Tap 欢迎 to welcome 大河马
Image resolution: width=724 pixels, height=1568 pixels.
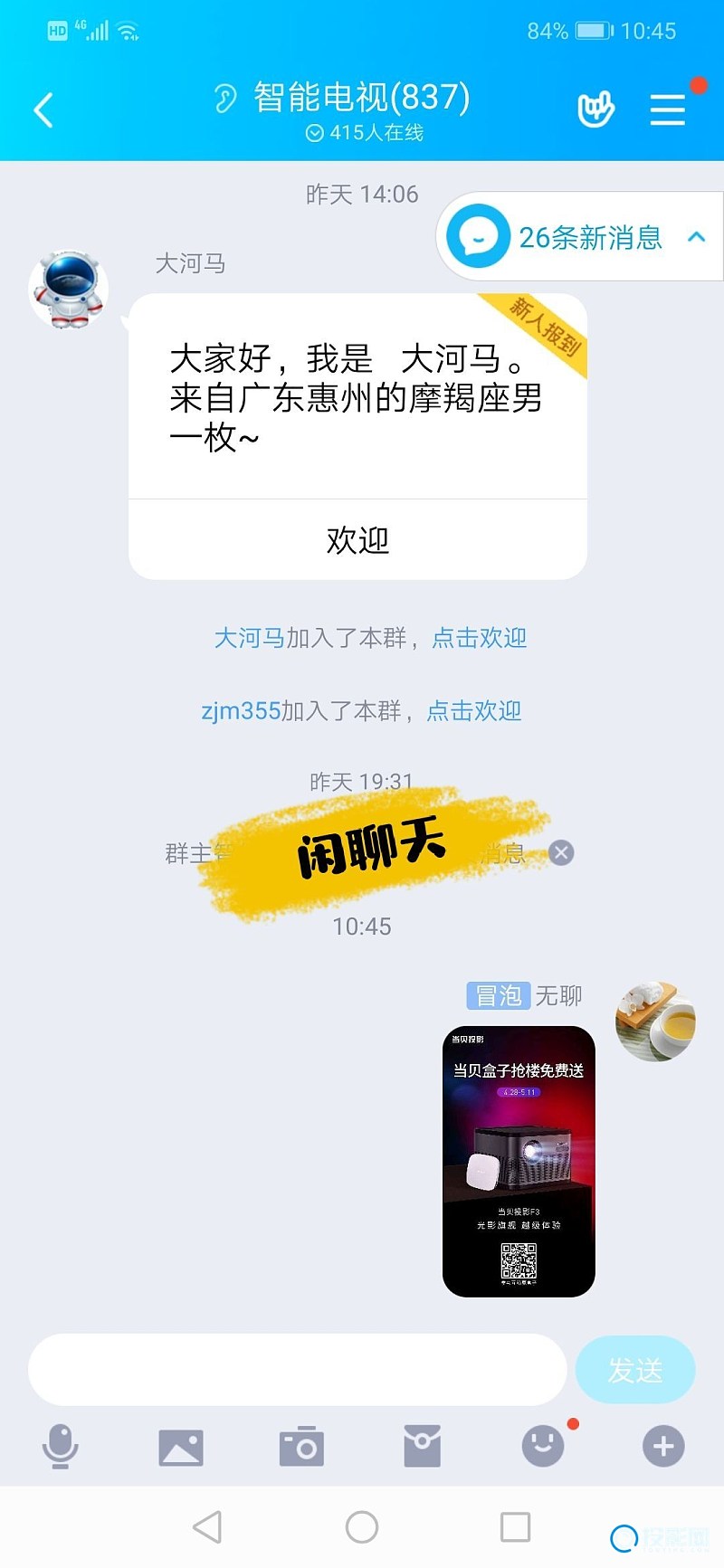[357, 540]
